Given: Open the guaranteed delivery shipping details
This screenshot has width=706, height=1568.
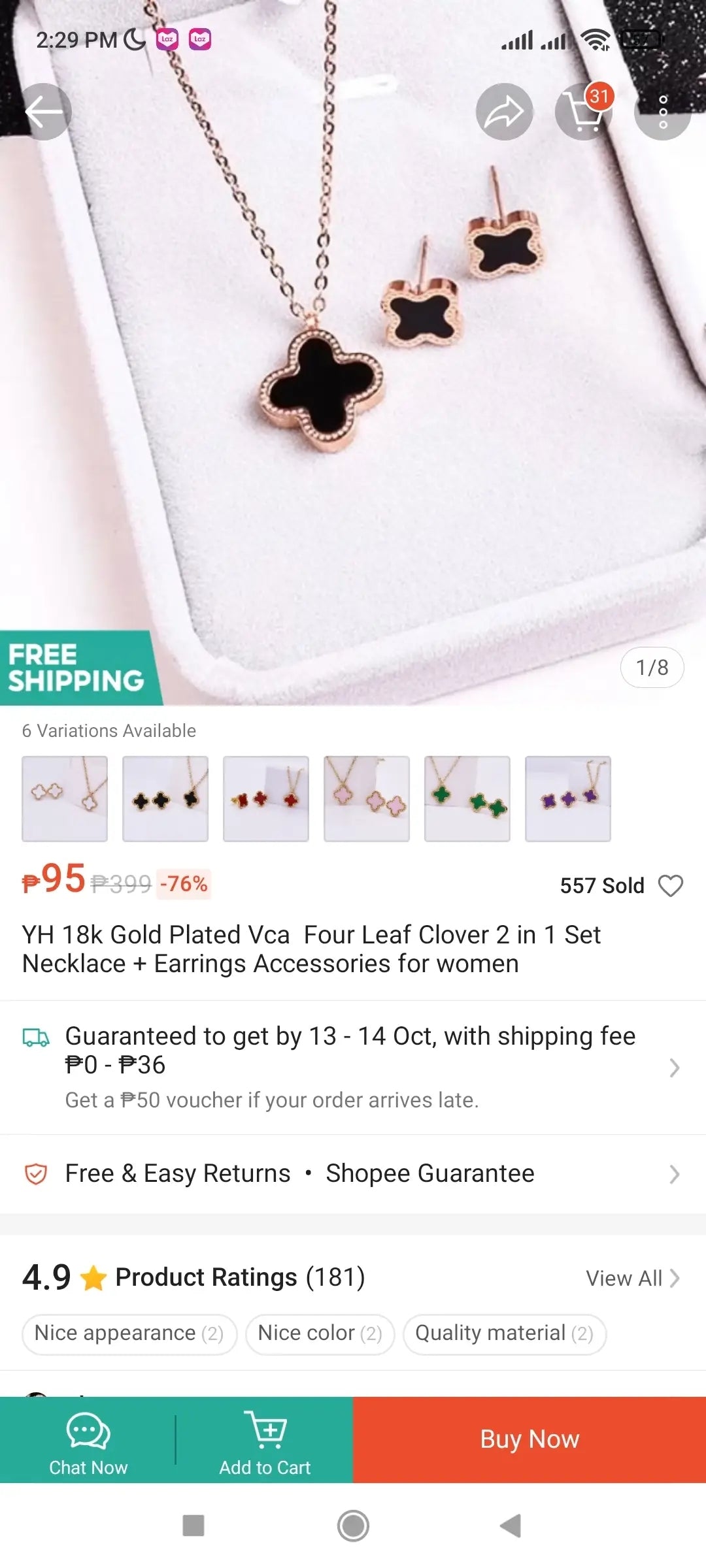Looking at the screenshot, I should tap(353, 1066).
